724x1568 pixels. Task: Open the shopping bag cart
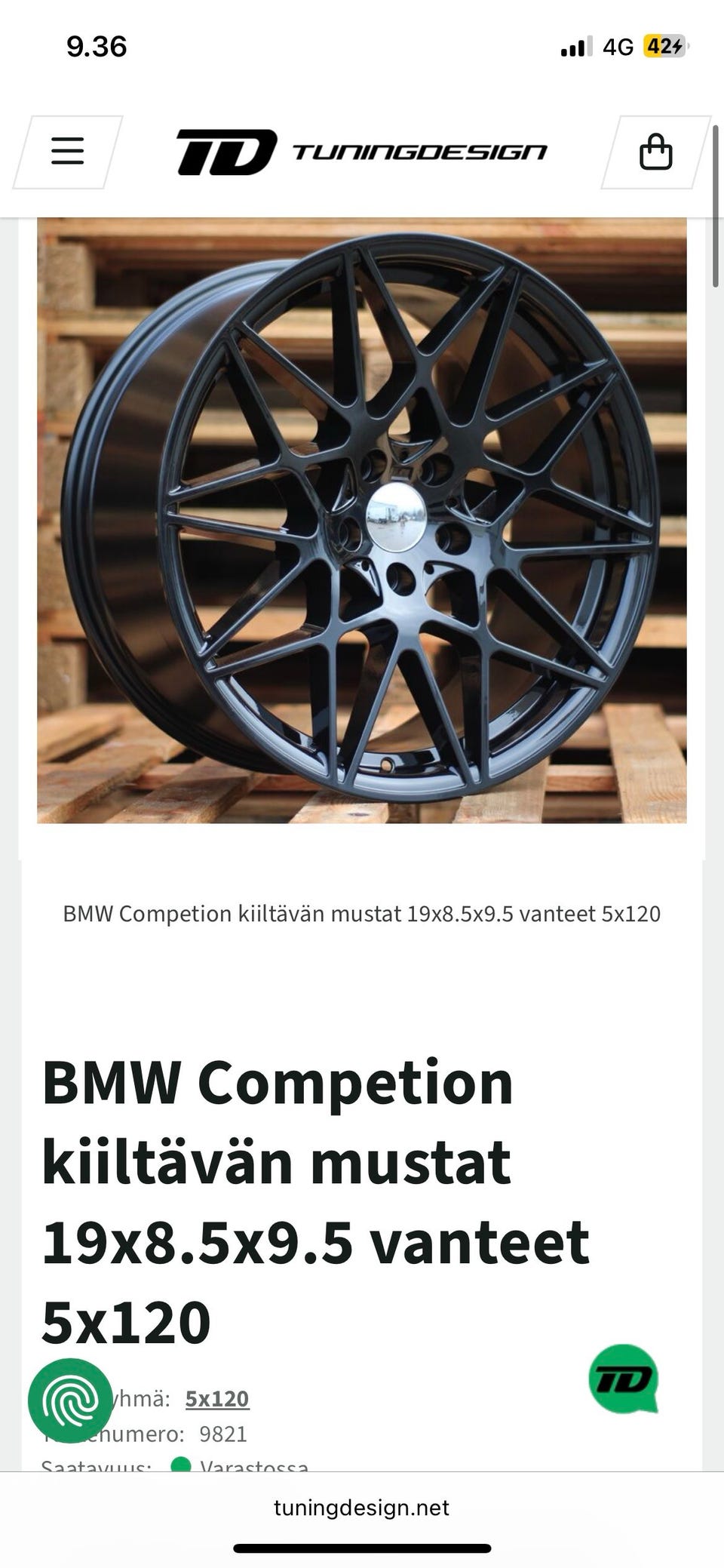point(655,152)
